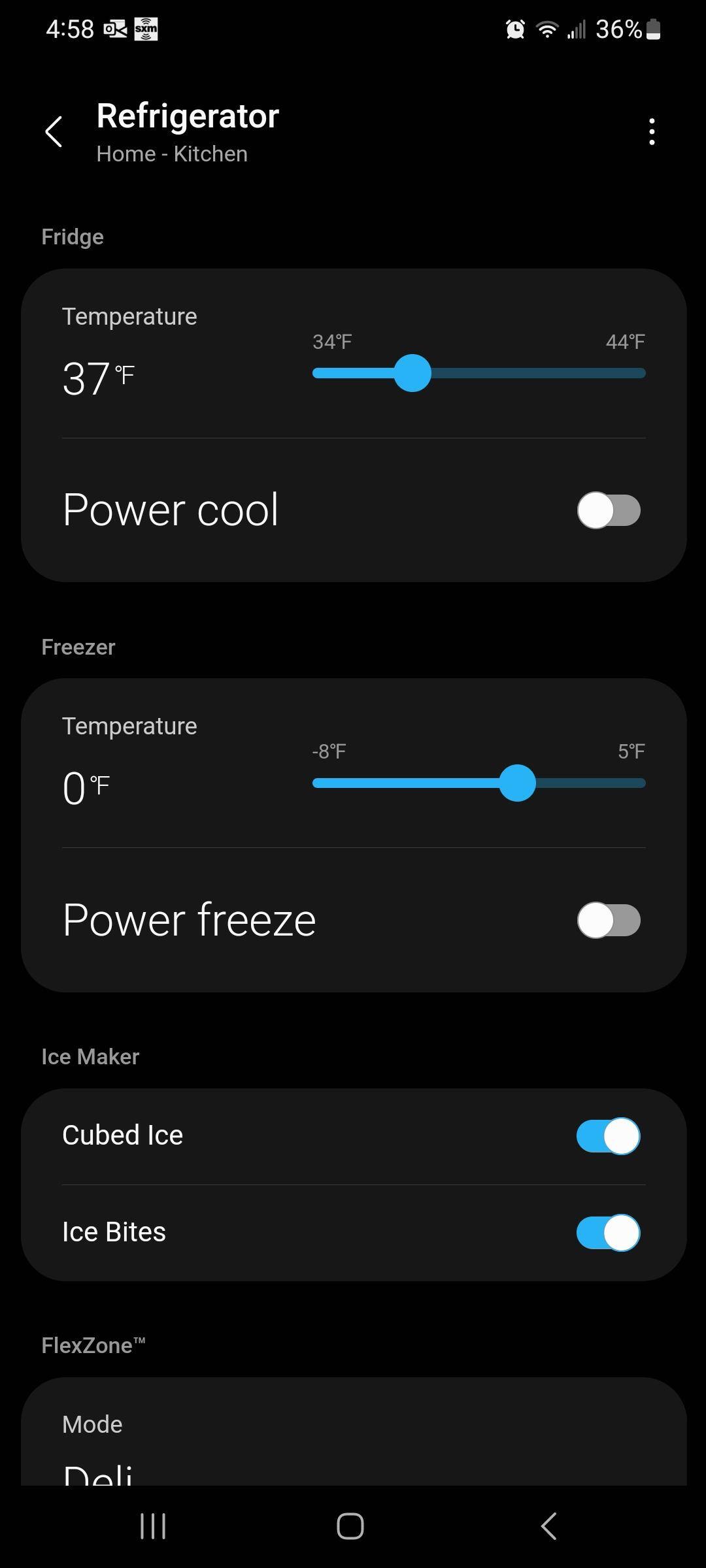Switch off Ice Bites
This screenshot has height=1568, width=706.
tap(608, 1233)
